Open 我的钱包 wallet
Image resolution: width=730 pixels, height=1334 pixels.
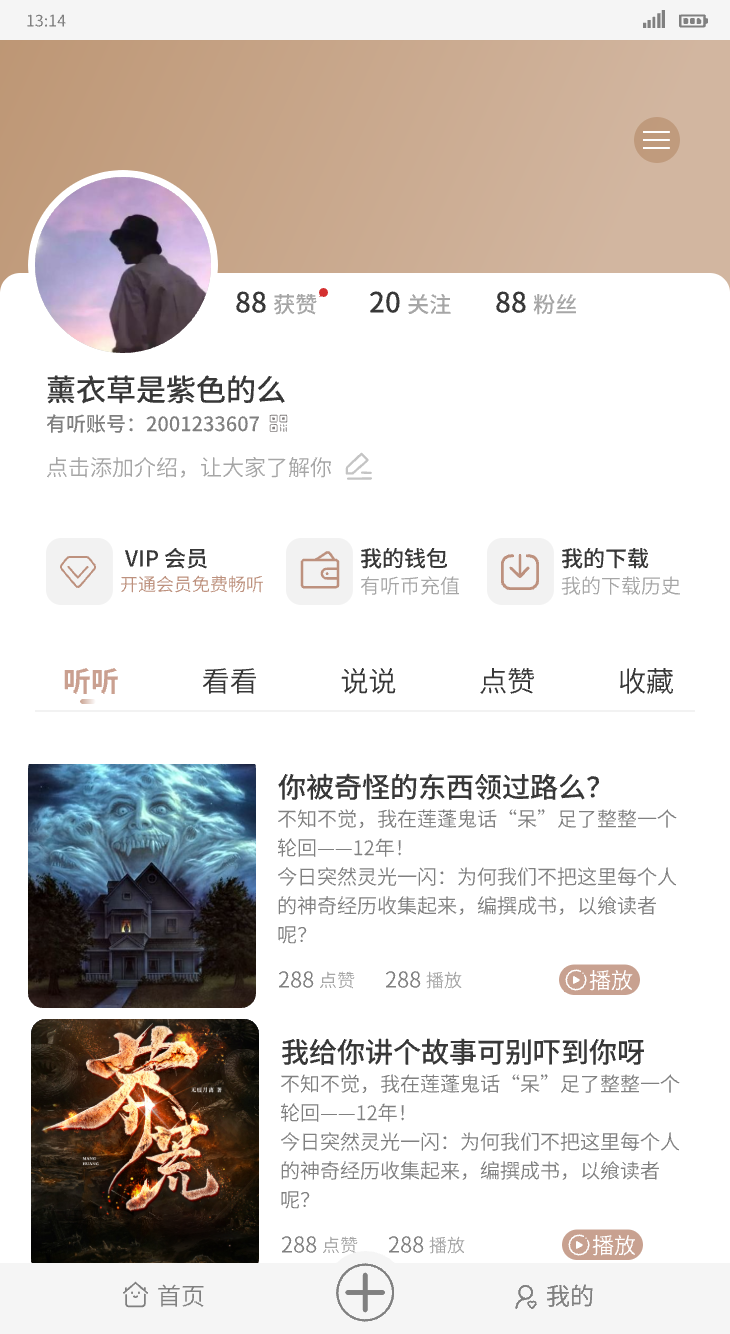[374, 571]
